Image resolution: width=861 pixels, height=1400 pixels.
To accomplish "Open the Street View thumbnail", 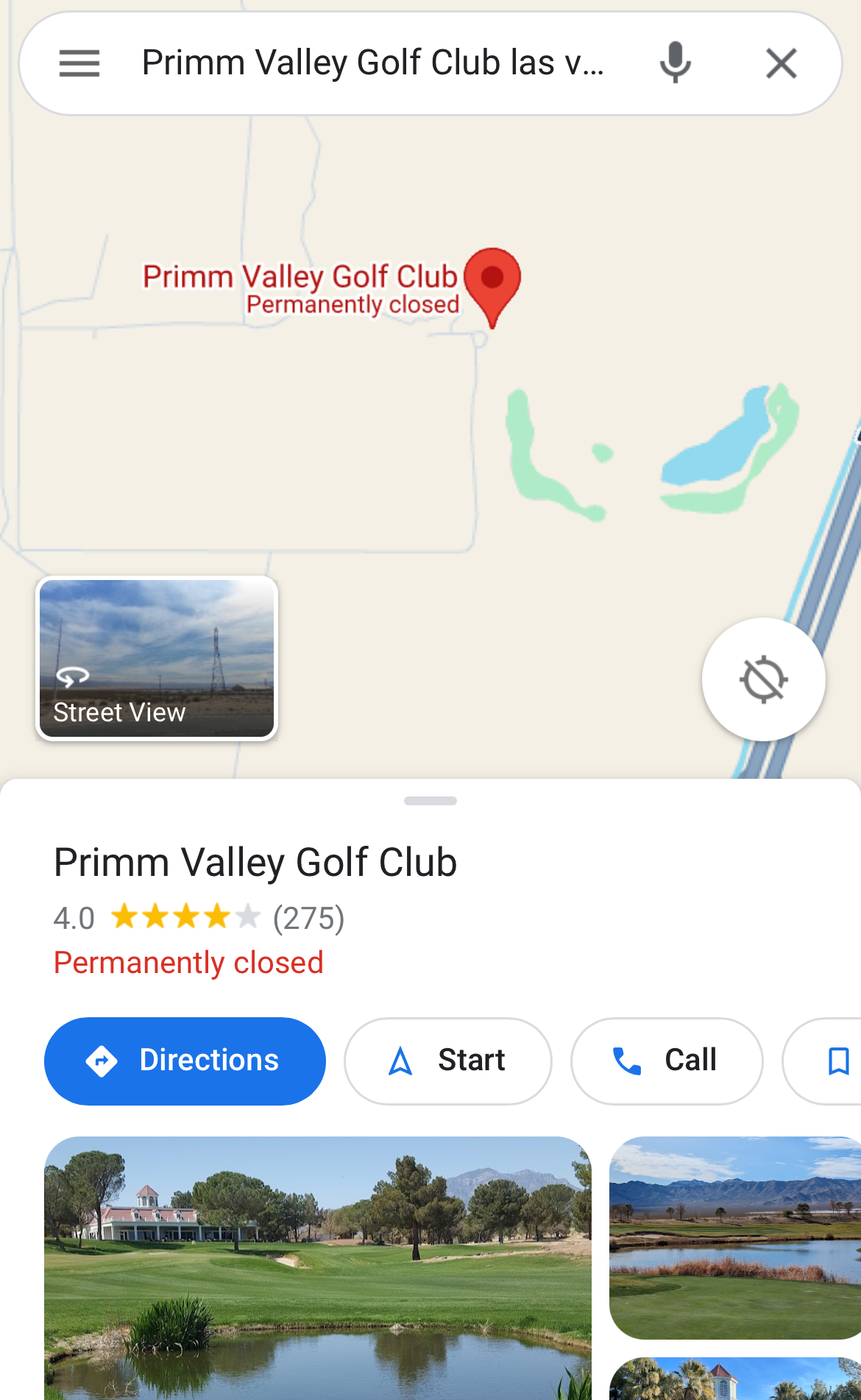I will pyautogui.click(x=157, y=659).
